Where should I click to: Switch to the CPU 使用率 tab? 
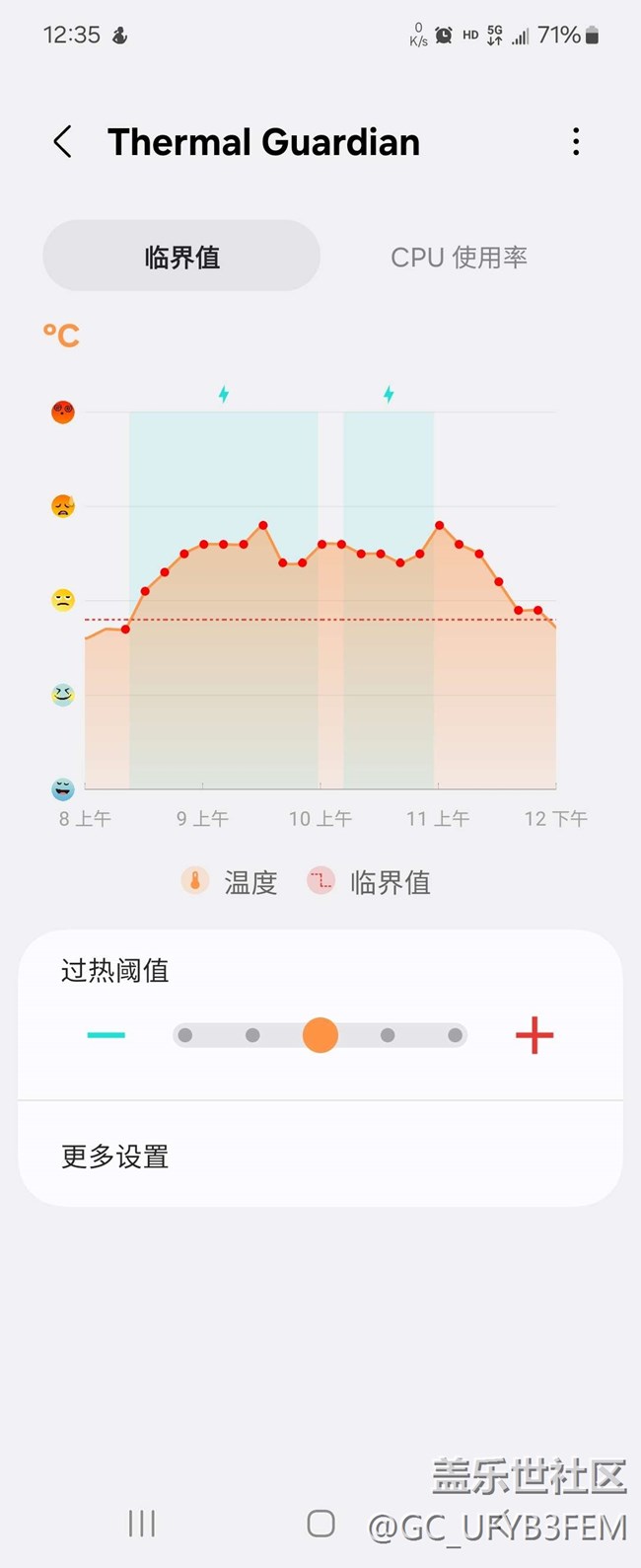pyautogui.click(x=459, y=258)
